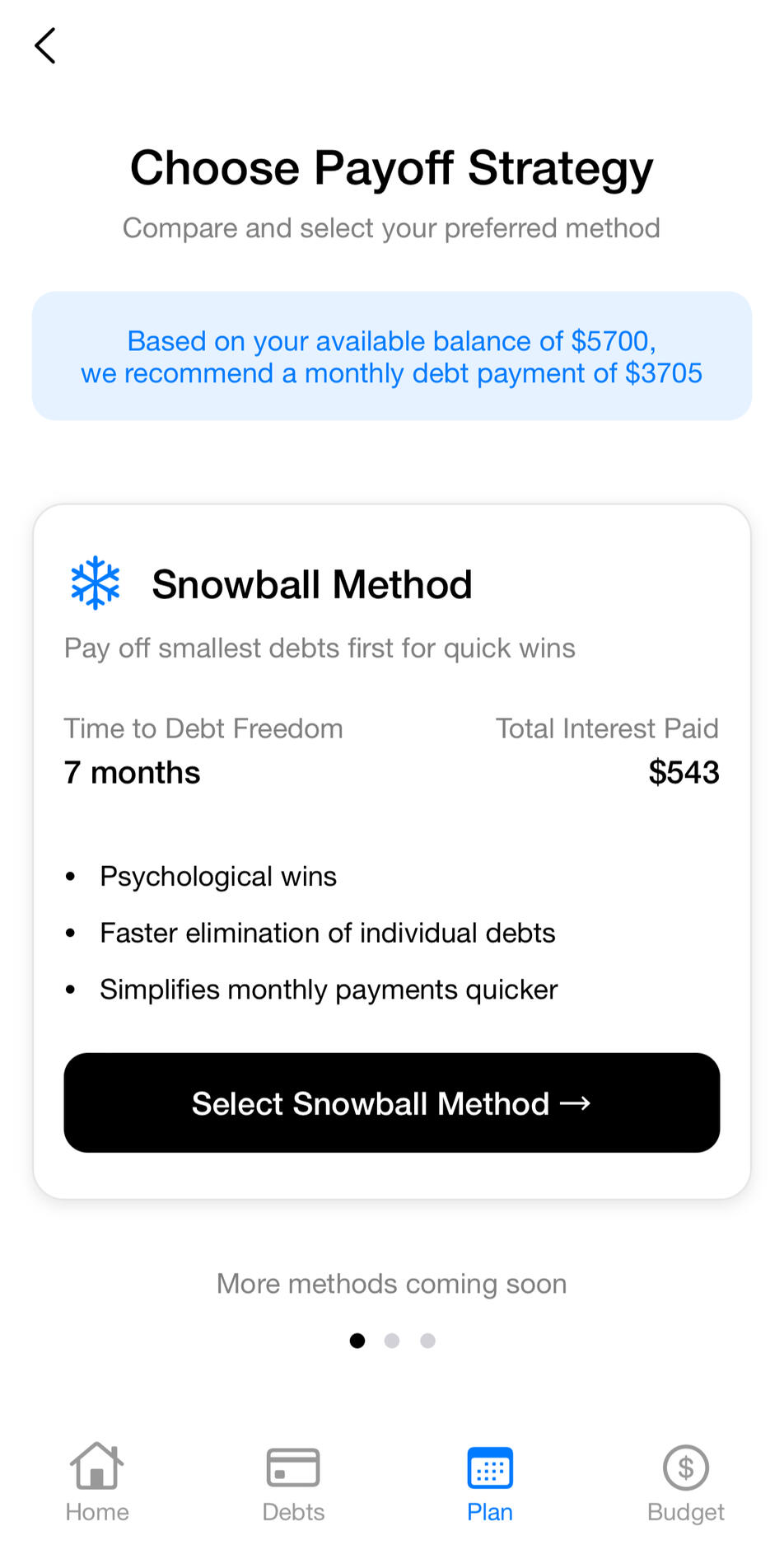Go to the Budget tab
Image resolution: width=784 pixels, height=1559 pixels.
pyautogui.click(x=685, y=1482)
